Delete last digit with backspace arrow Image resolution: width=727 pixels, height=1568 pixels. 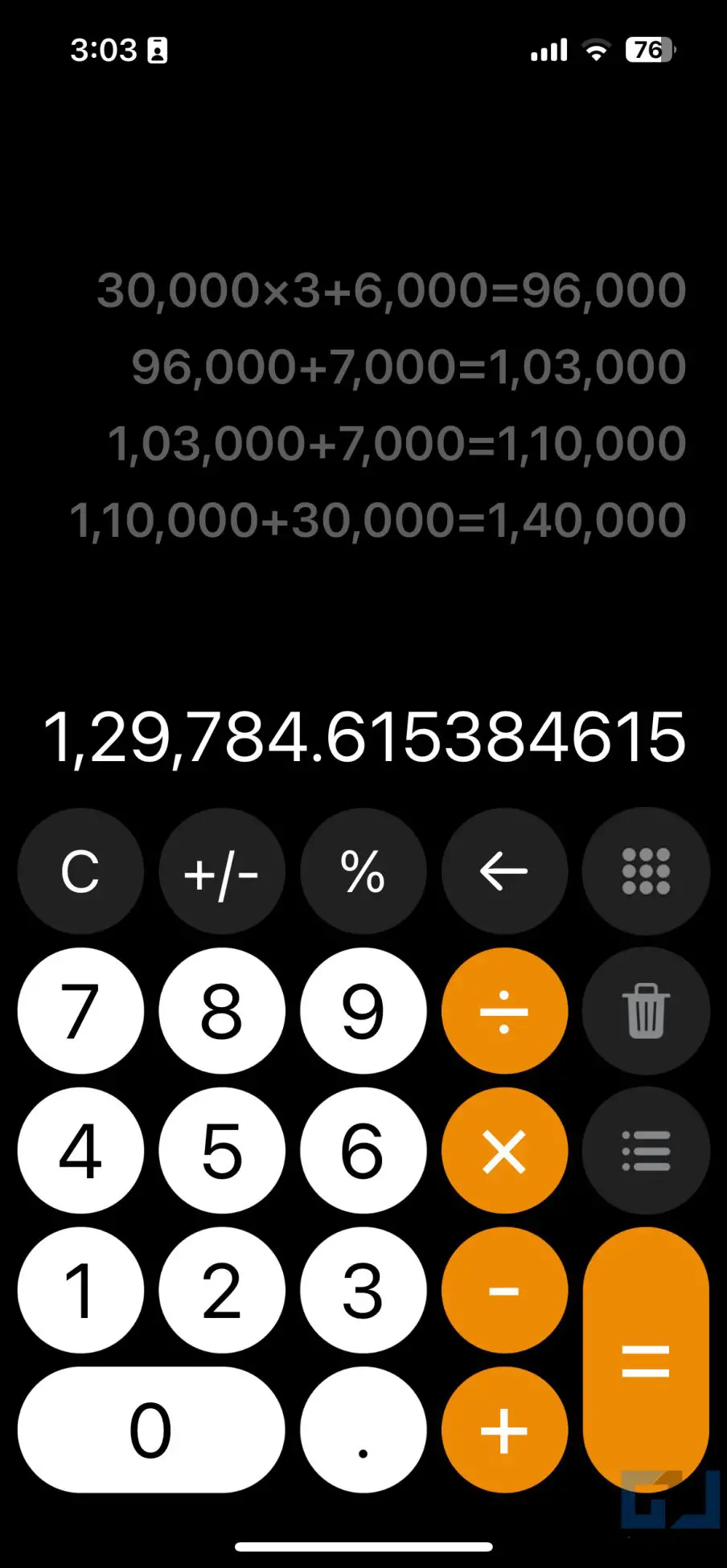tap(504, 871)
